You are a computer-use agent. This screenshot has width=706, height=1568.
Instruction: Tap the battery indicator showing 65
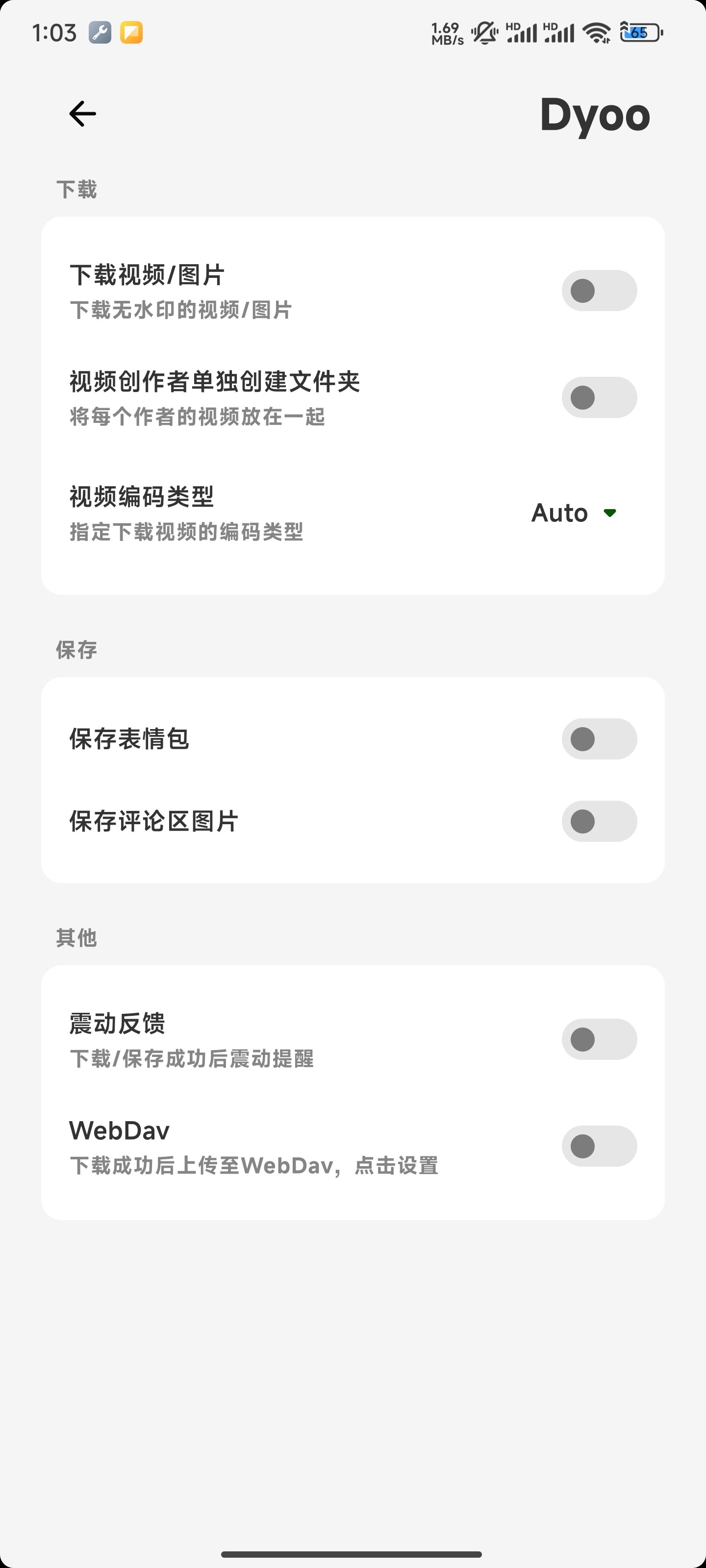[x=638, y=33]
